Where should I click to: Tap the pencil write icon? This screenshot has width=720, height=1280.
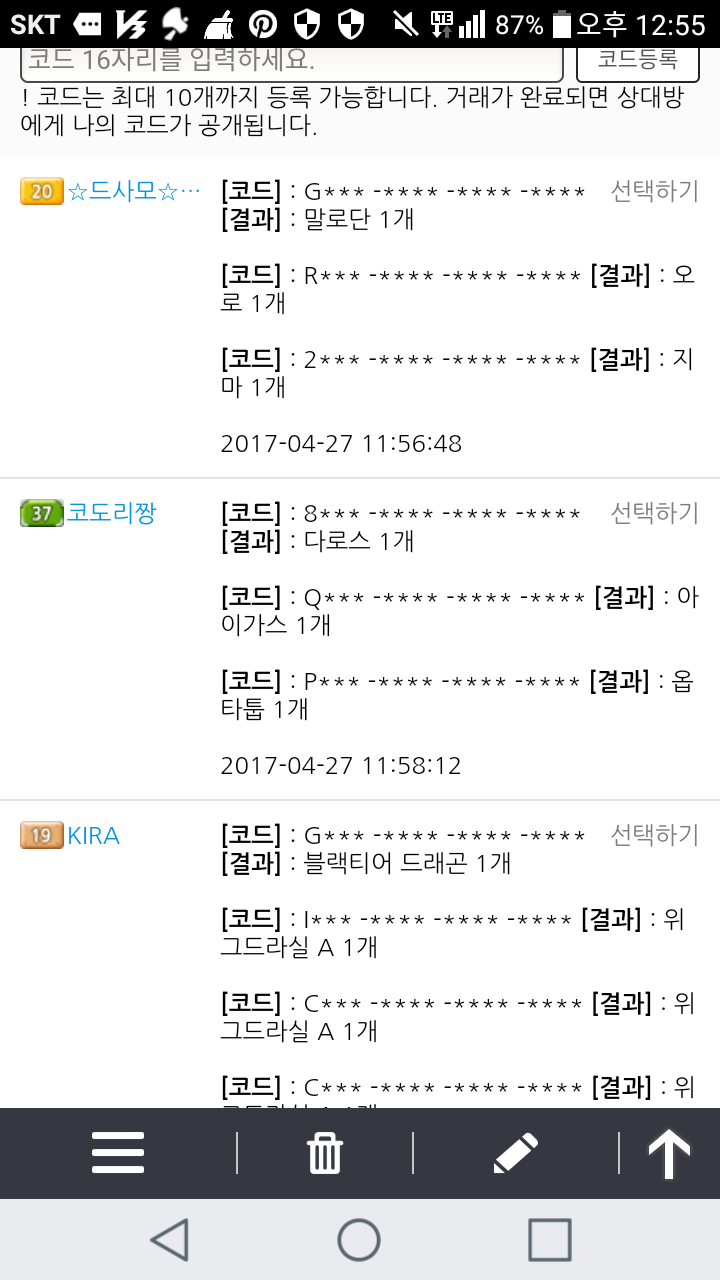point(516,1153)
